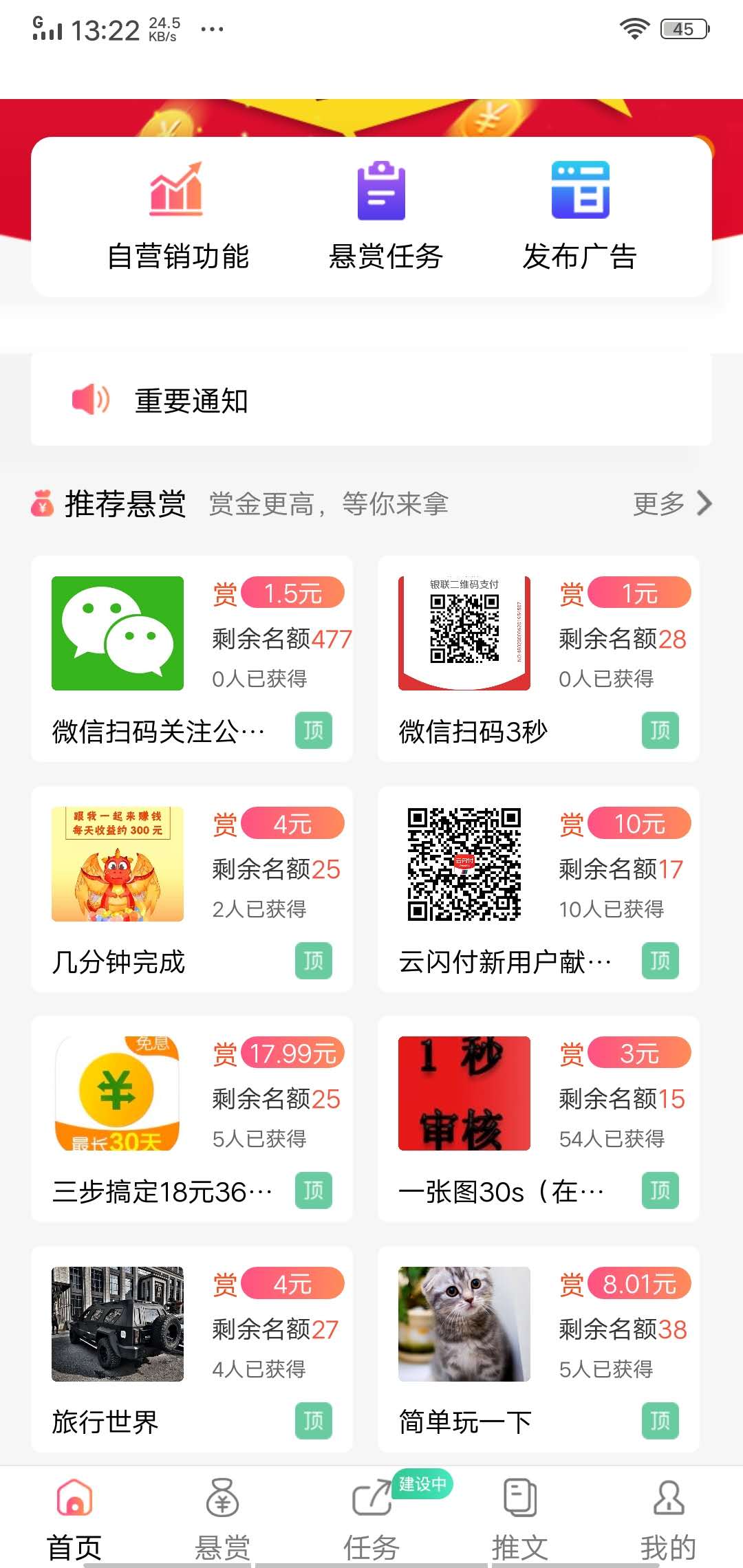Select the 悬赏任务 clipboard icon

383,191
